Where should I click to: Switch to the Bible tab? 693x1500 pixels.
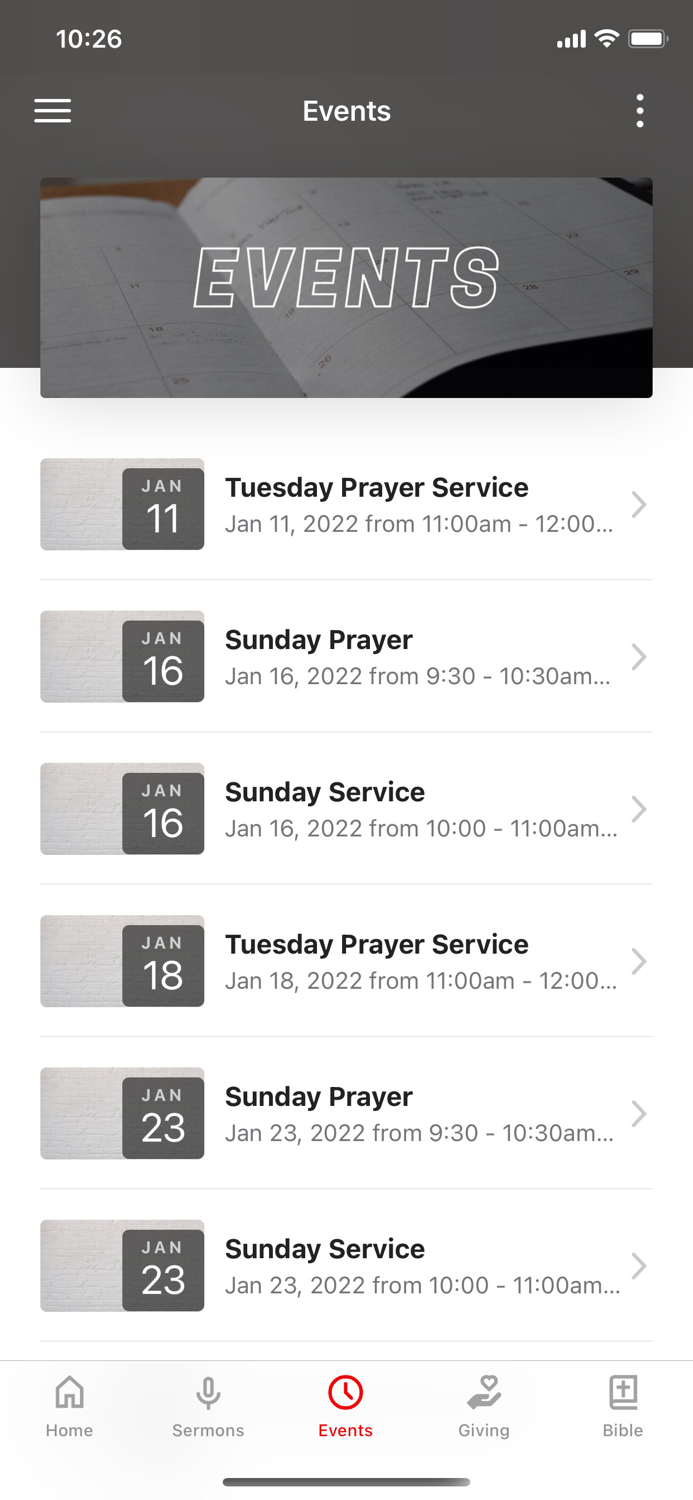(623, 1407)
